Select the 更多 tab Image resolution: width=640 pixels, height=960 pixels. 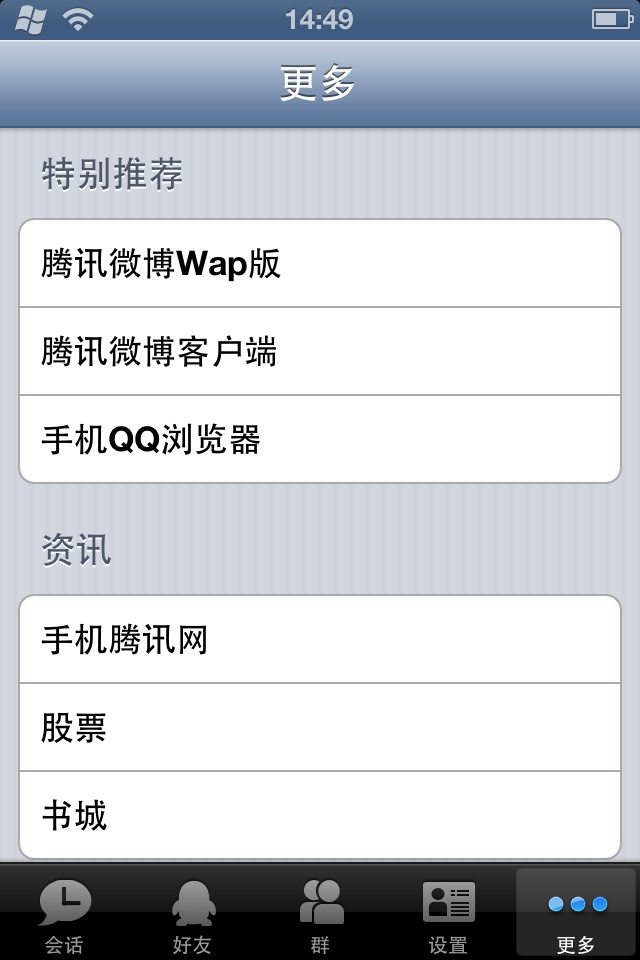pyautogui.click(x=576, y=914)
